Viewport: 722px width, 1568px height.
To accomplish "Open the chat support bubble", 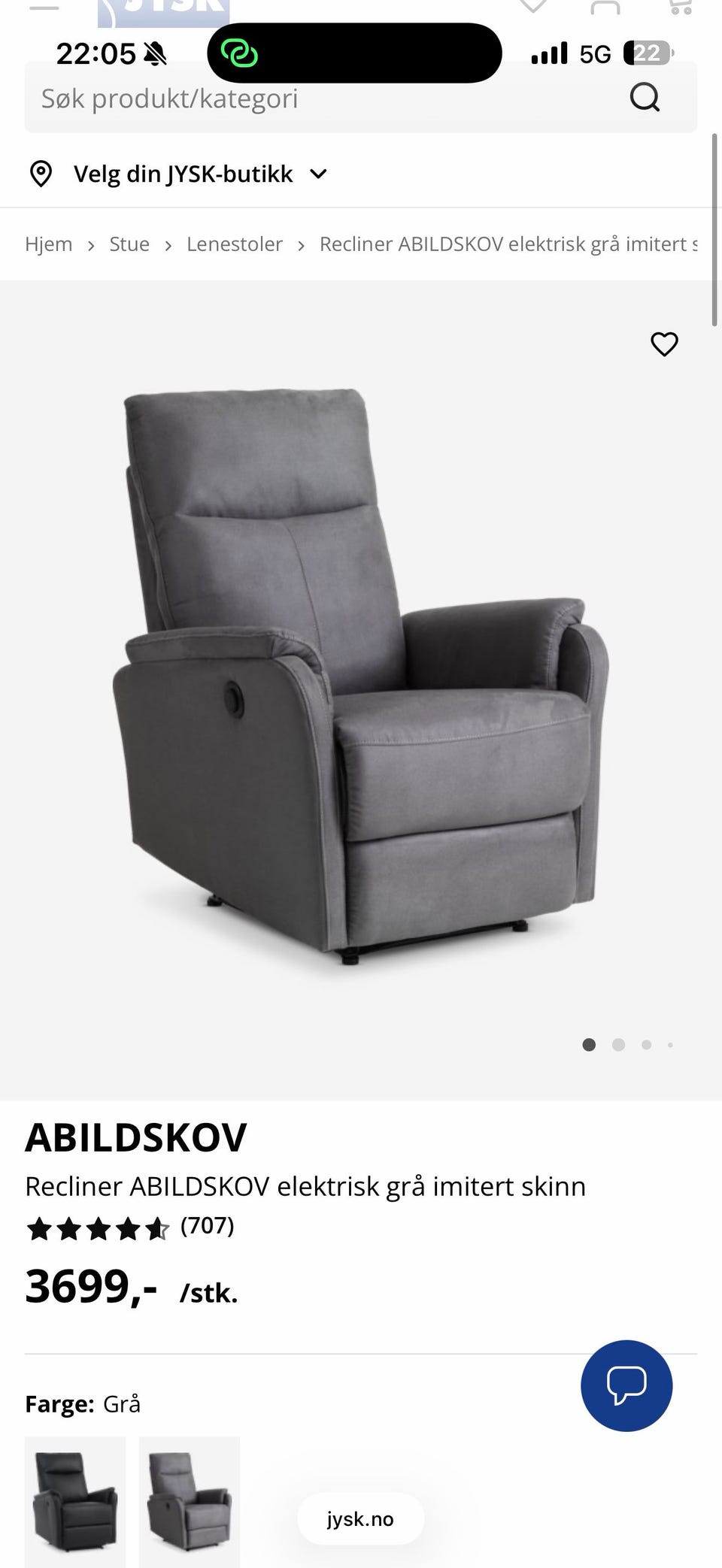I will [626, 1385].
